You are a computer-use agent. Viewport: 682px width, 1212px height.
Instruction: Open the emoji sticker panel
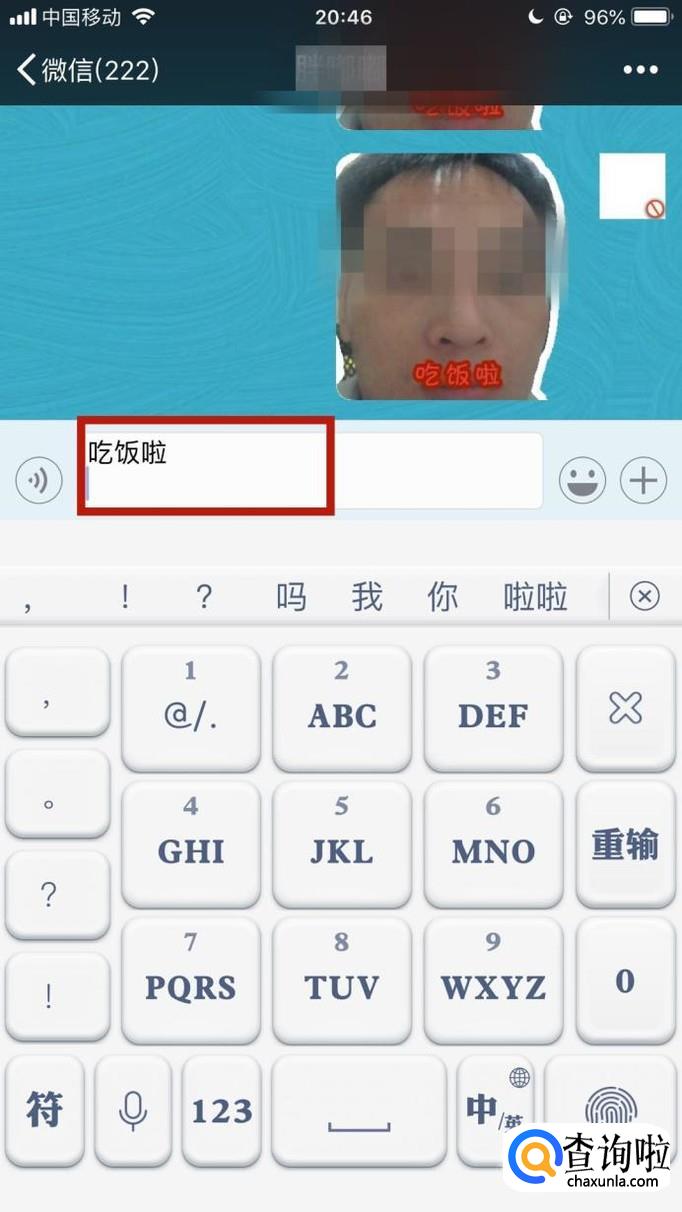click(582, 482)
